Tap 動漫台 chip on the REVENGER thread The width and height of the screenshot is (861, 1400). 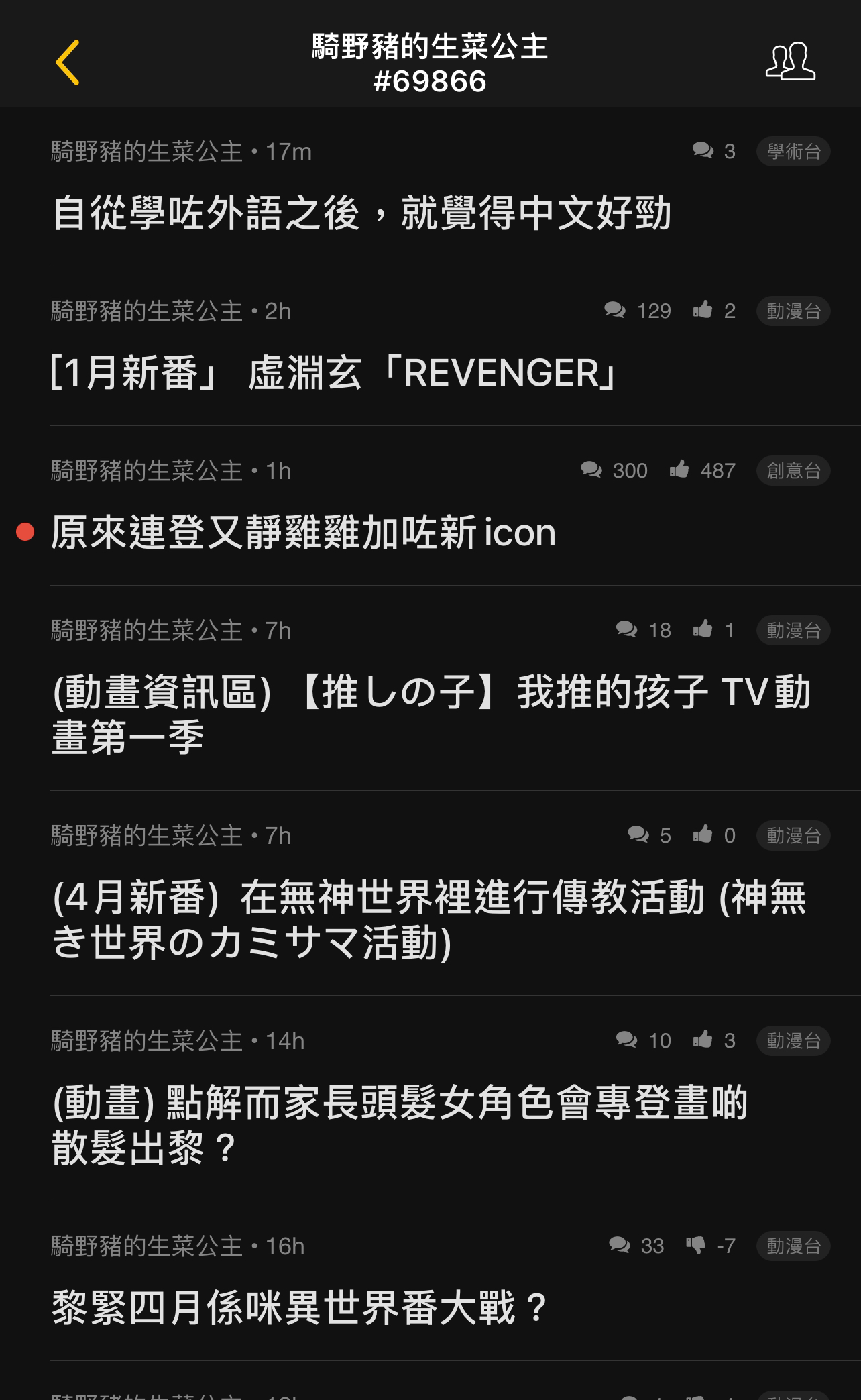793,311
